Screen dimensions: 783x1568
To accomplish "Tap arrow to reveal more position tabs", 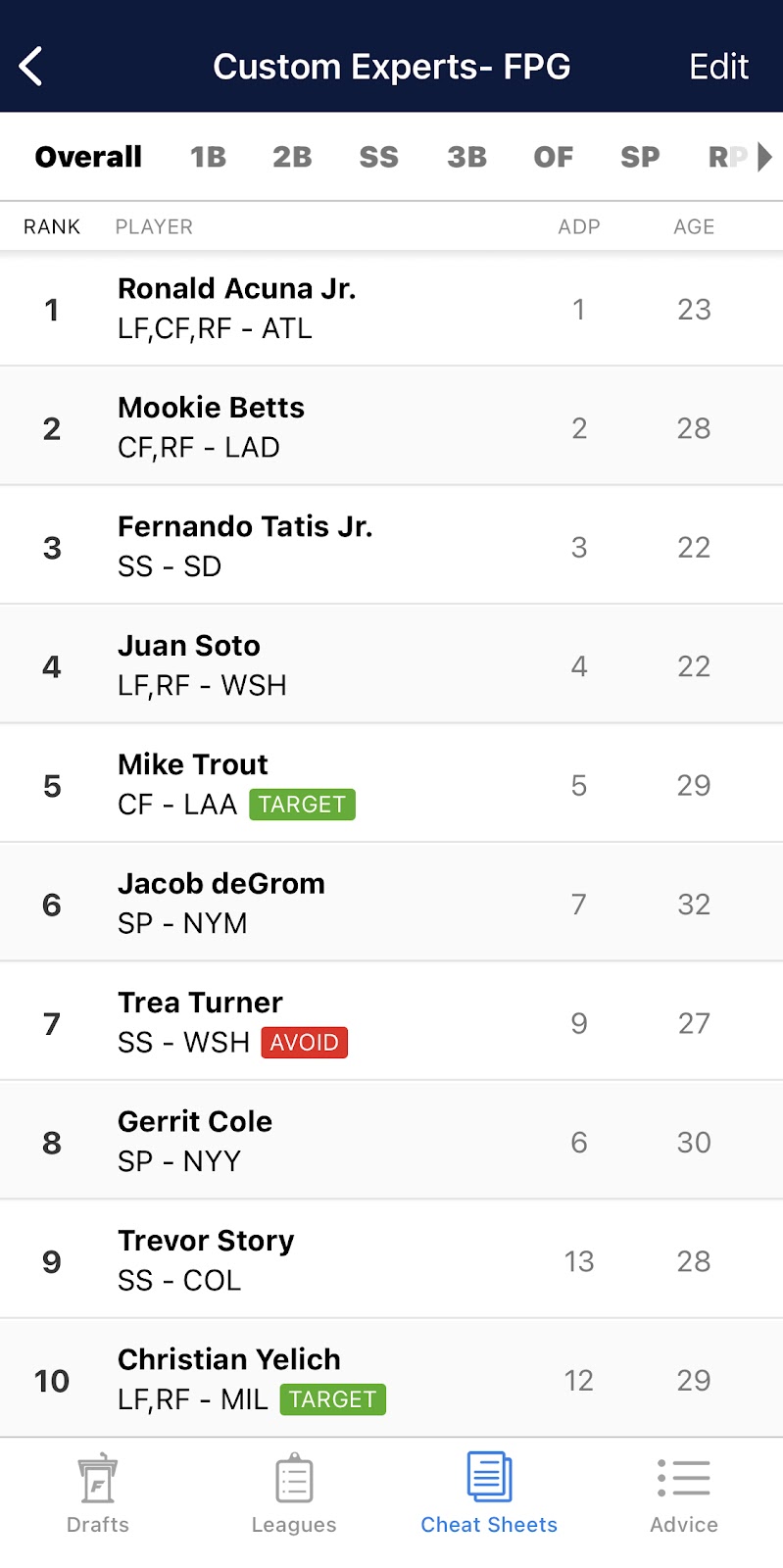I will tap(764, 157).
